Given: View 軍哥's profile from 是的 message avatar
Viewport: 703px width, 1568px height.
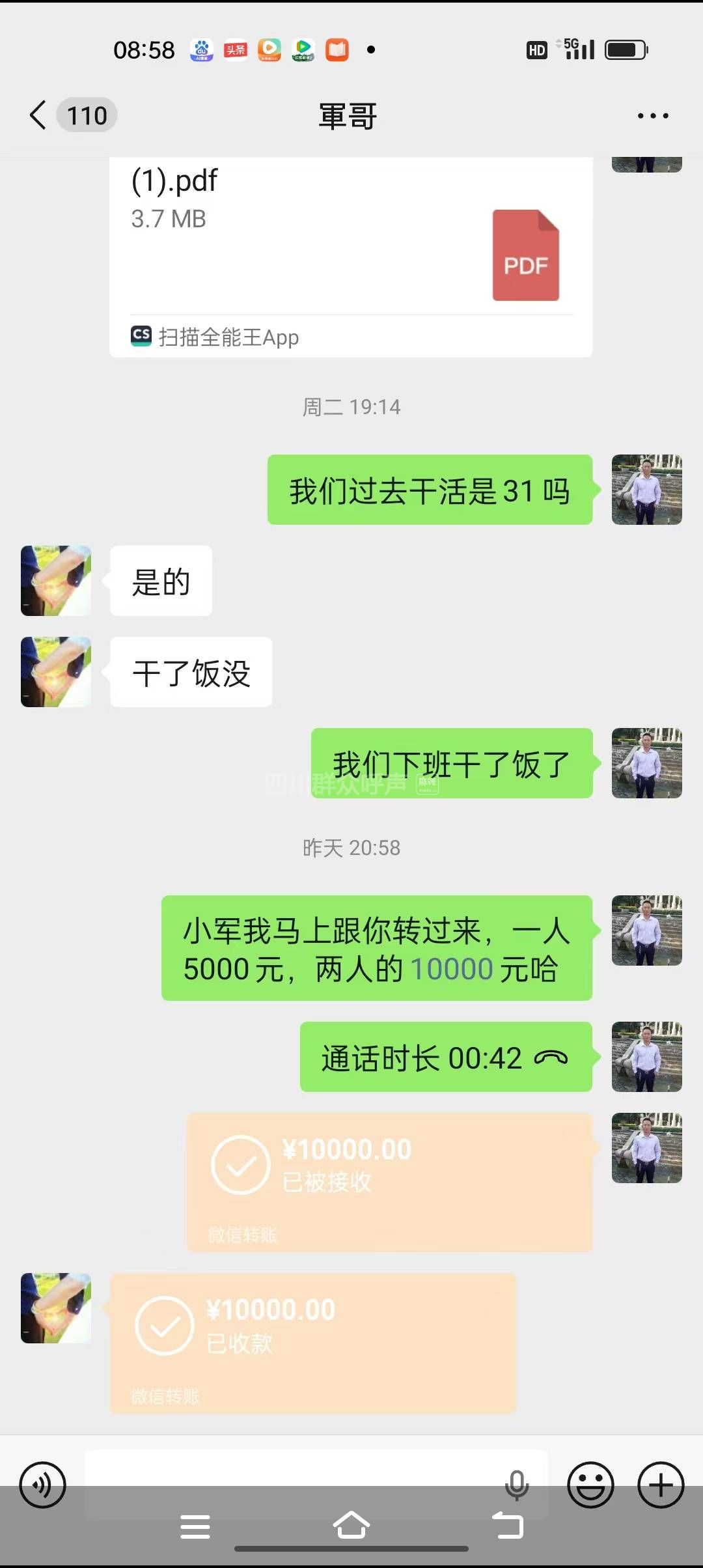Looking at the screenshot, I should (56, 581).
